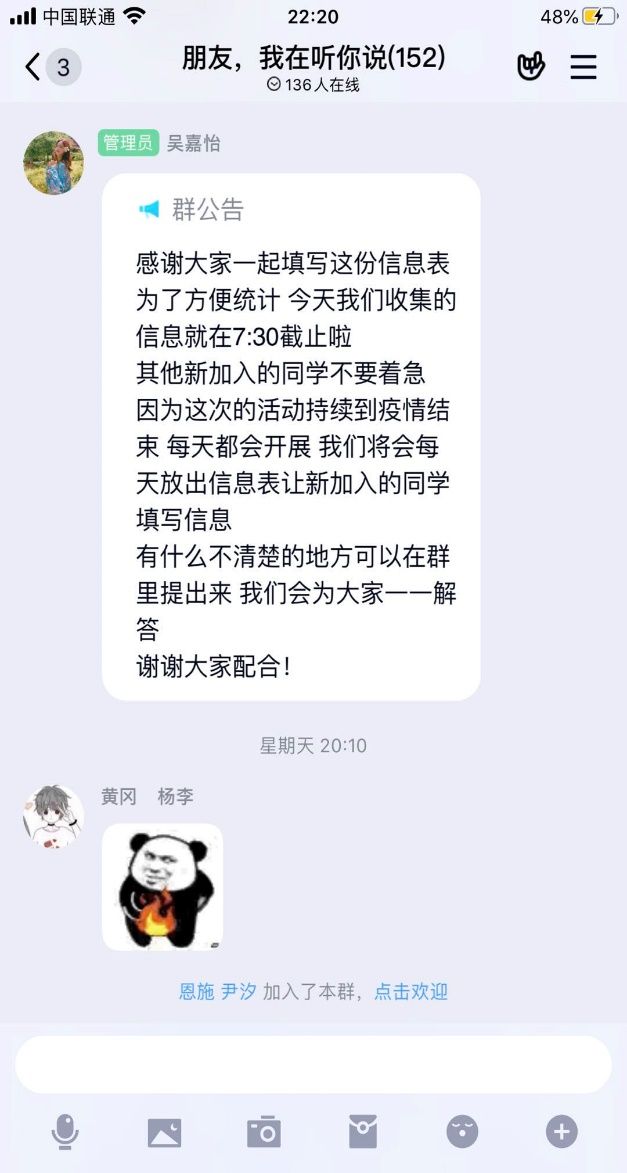The height and width of the screenshot is (1173, 627).
Task: Open the group menu with three lines
Action: pyautogui.click(x=583, y=67)
